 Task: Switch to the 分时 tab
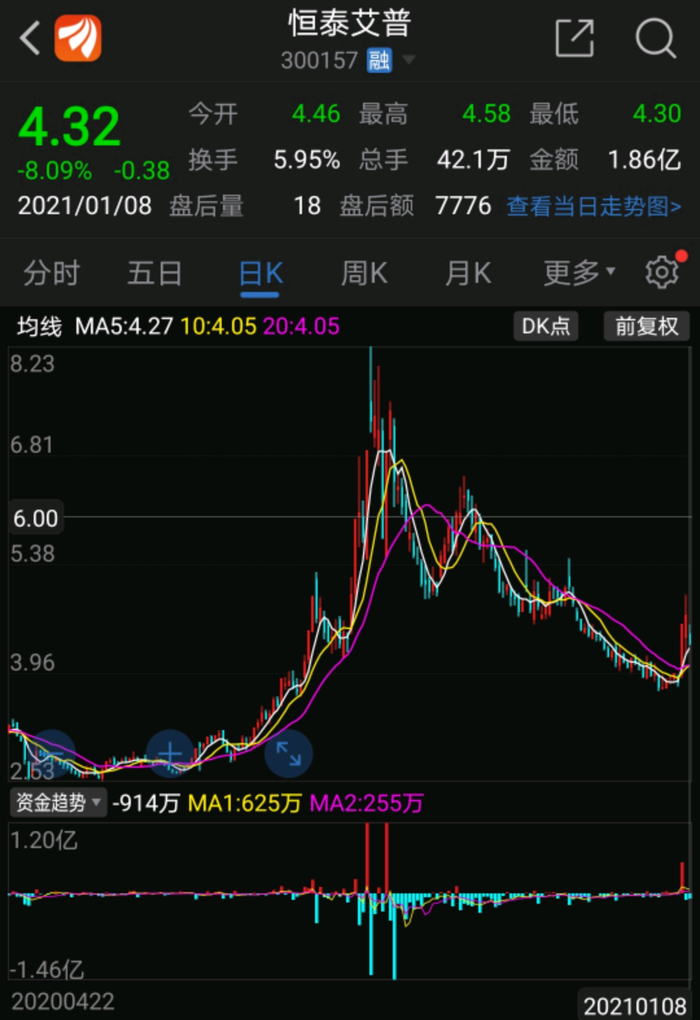[51, 272]
